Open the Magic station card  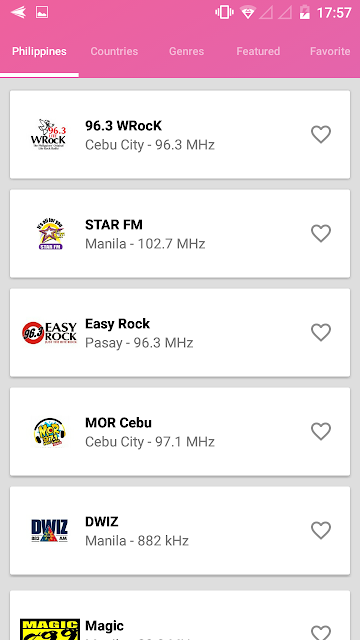(x=180, y=615)
